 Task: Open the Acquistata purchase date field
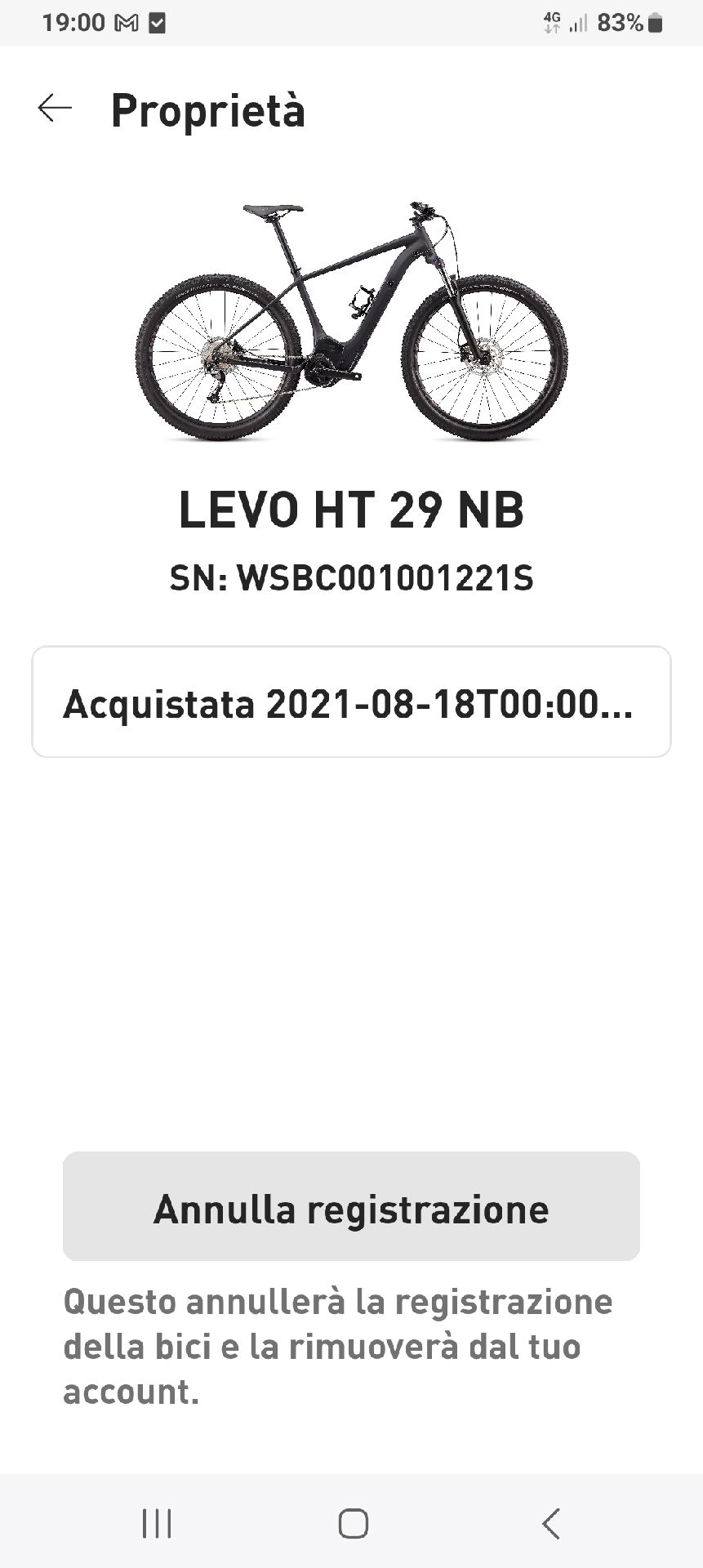[x=351, y=702]
